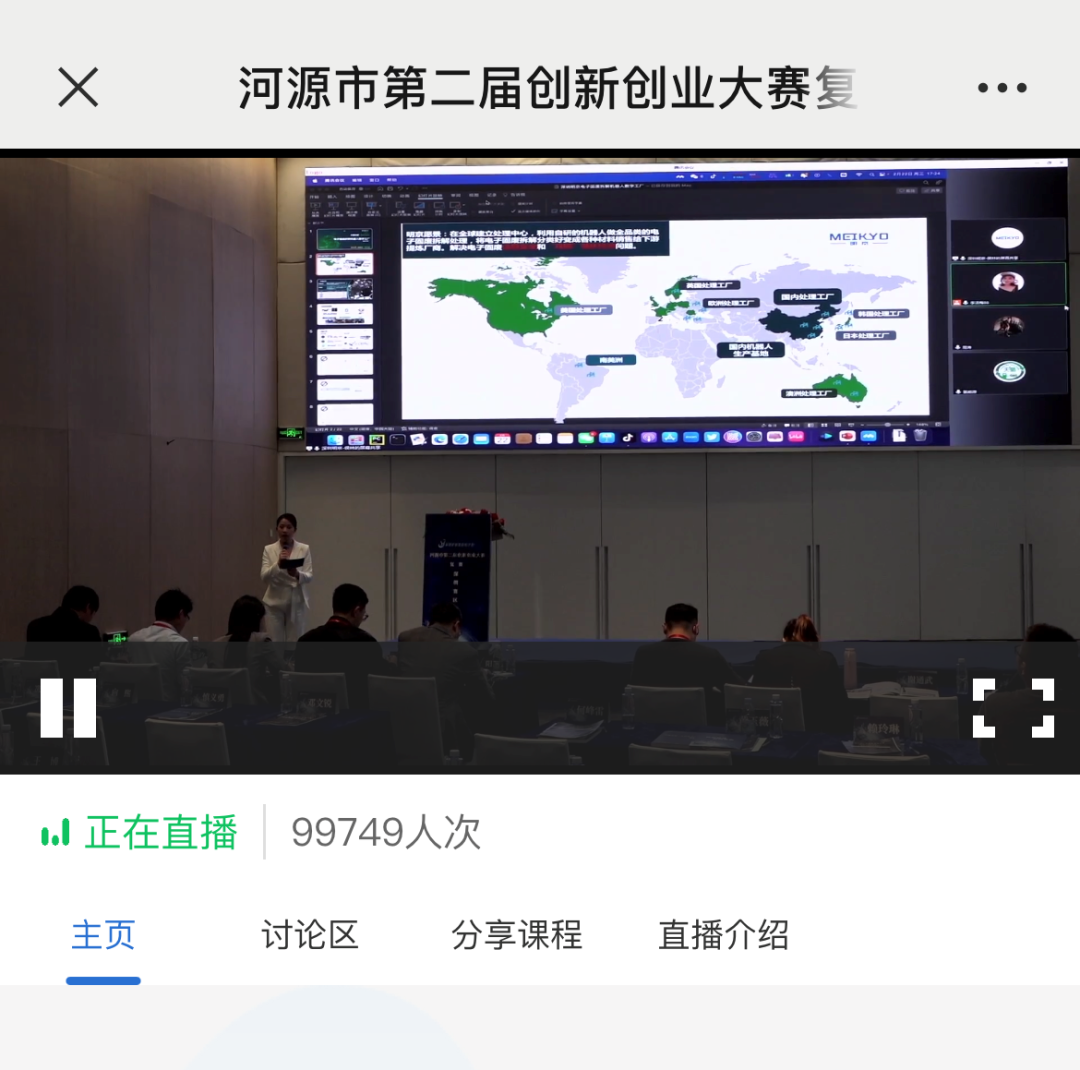View the 直播介绍 tab
Image resolution: width=1080 pixels, height=1070 pixels.
pos(723,935)
